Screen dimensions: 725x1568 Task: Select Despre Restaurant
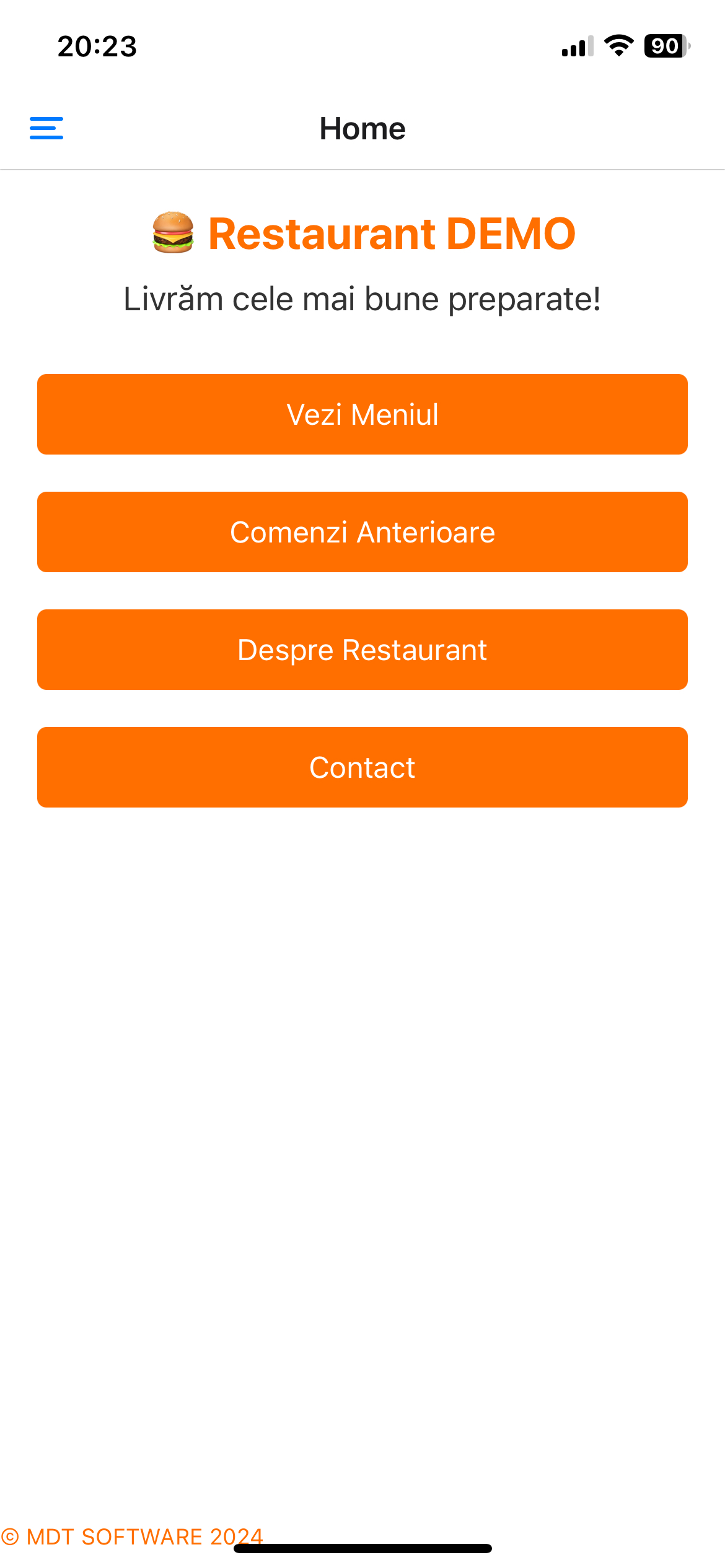[x=362, y=650]
